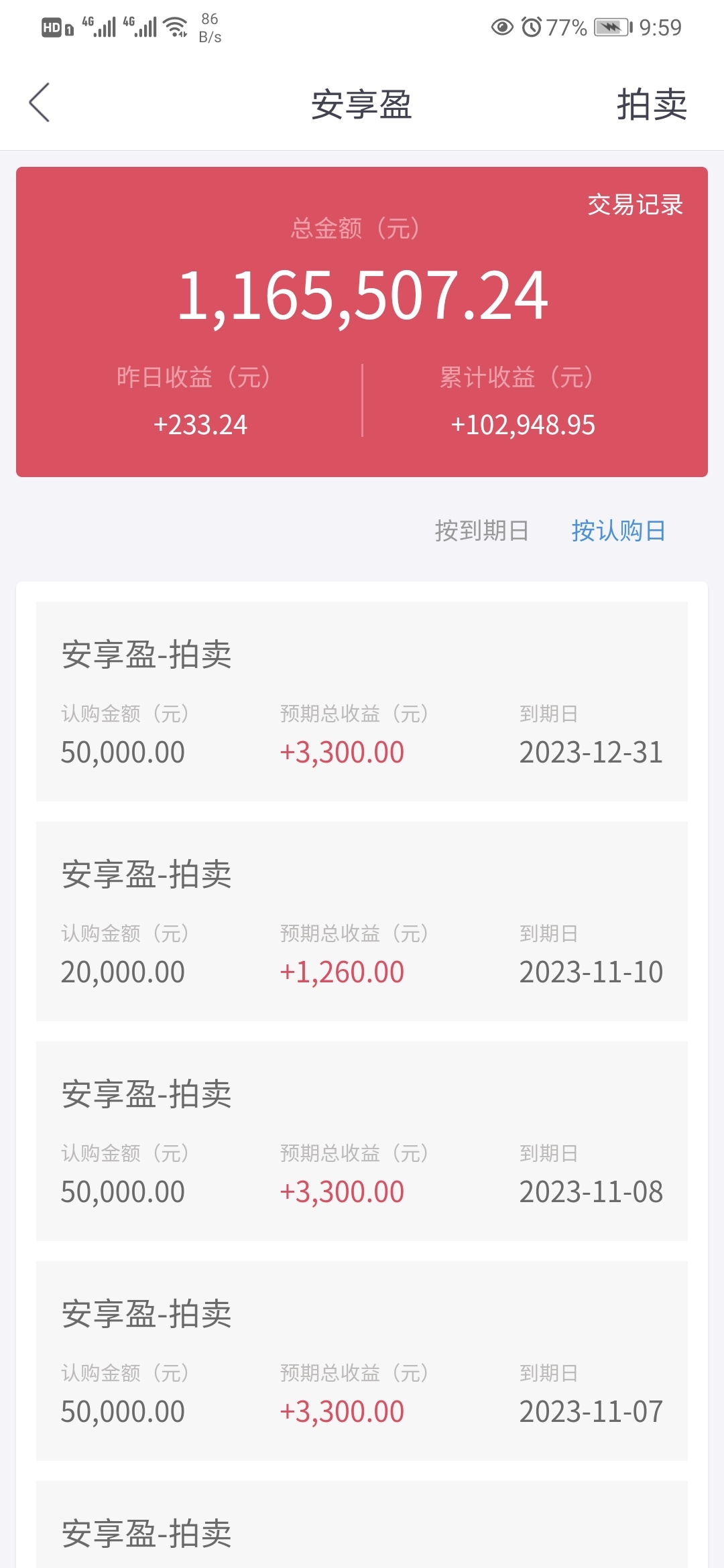Open 拍卖 in the top bar
Viewport: 724px width, 1568px height.
coord(652,105)
